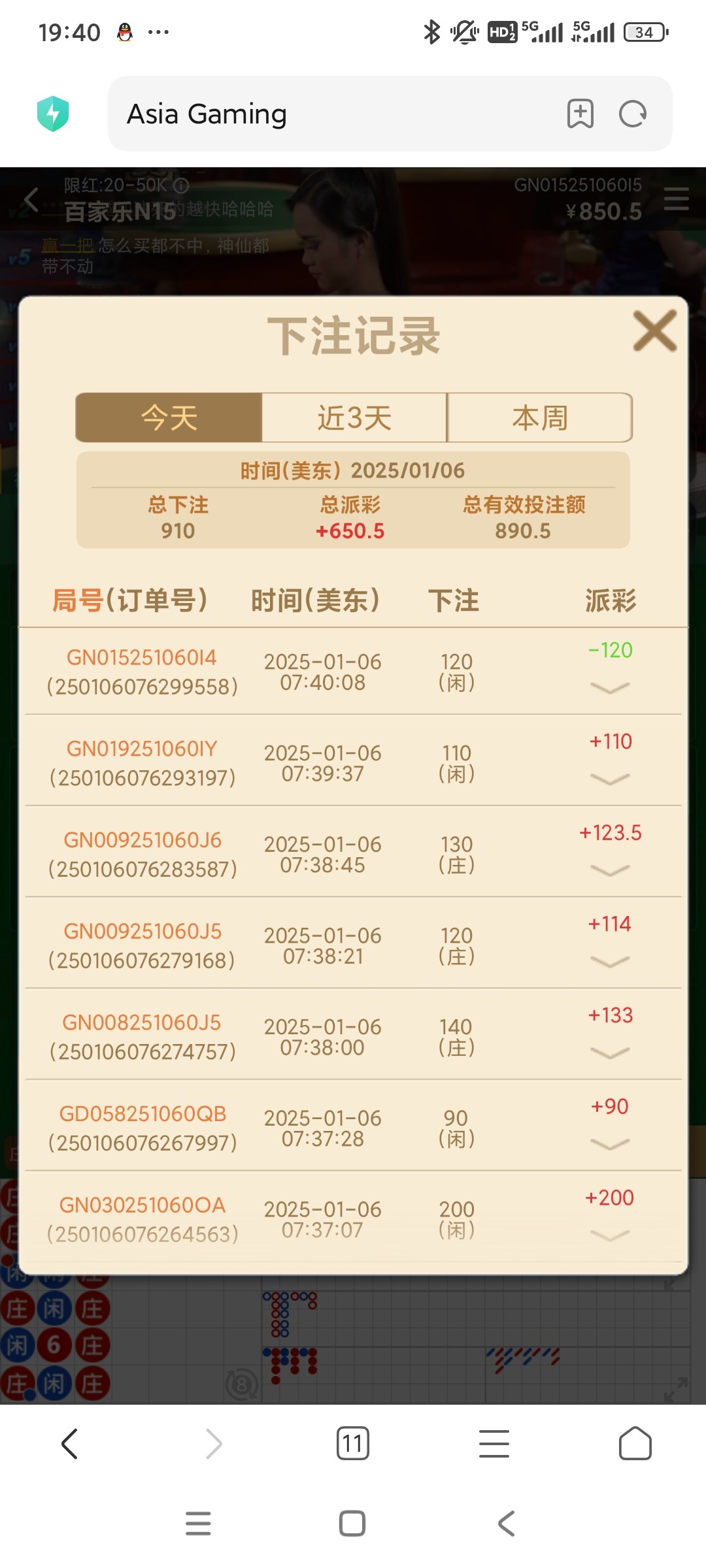
Task: Go to the browser home page
Action: [635, 1443]
